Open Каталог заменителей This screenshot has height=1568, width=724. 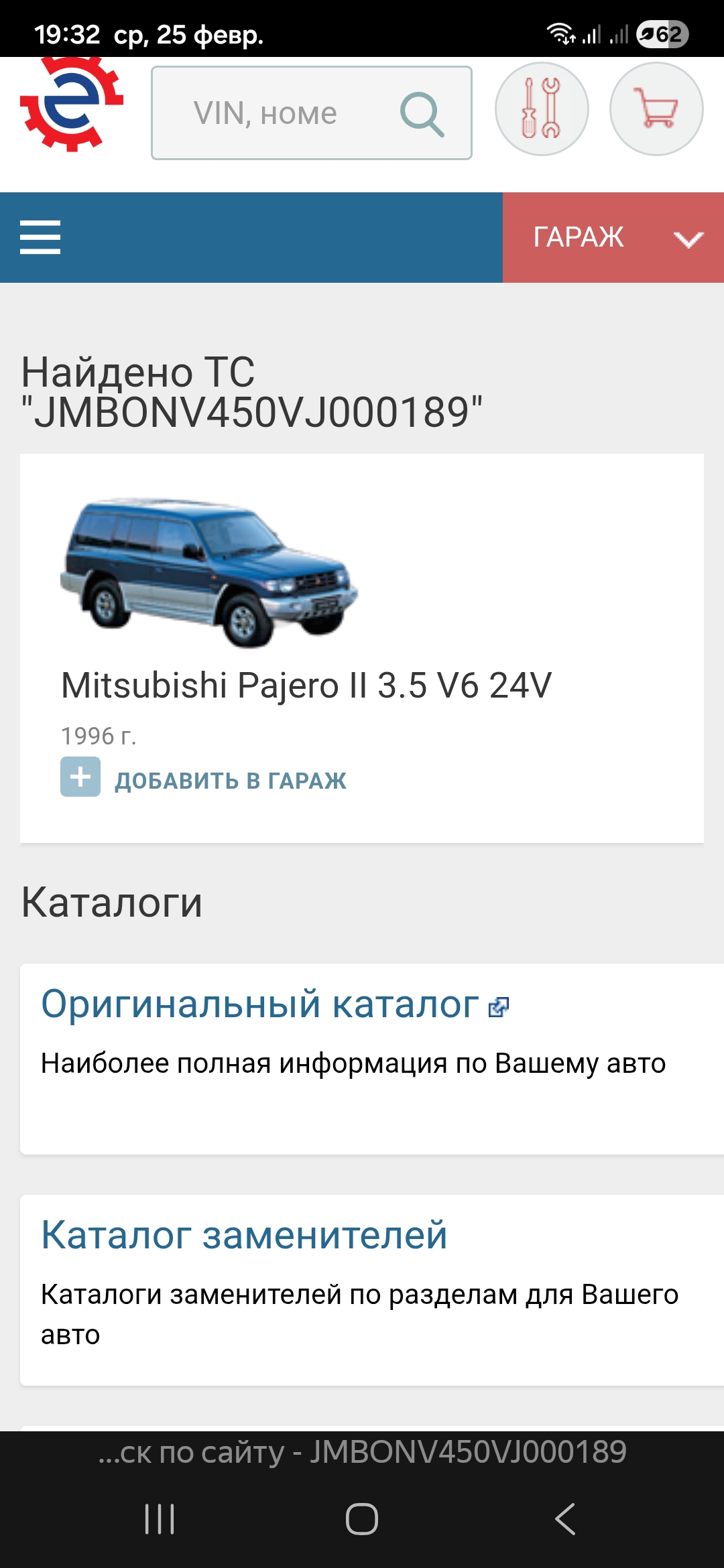click(x=244, y=1235)
